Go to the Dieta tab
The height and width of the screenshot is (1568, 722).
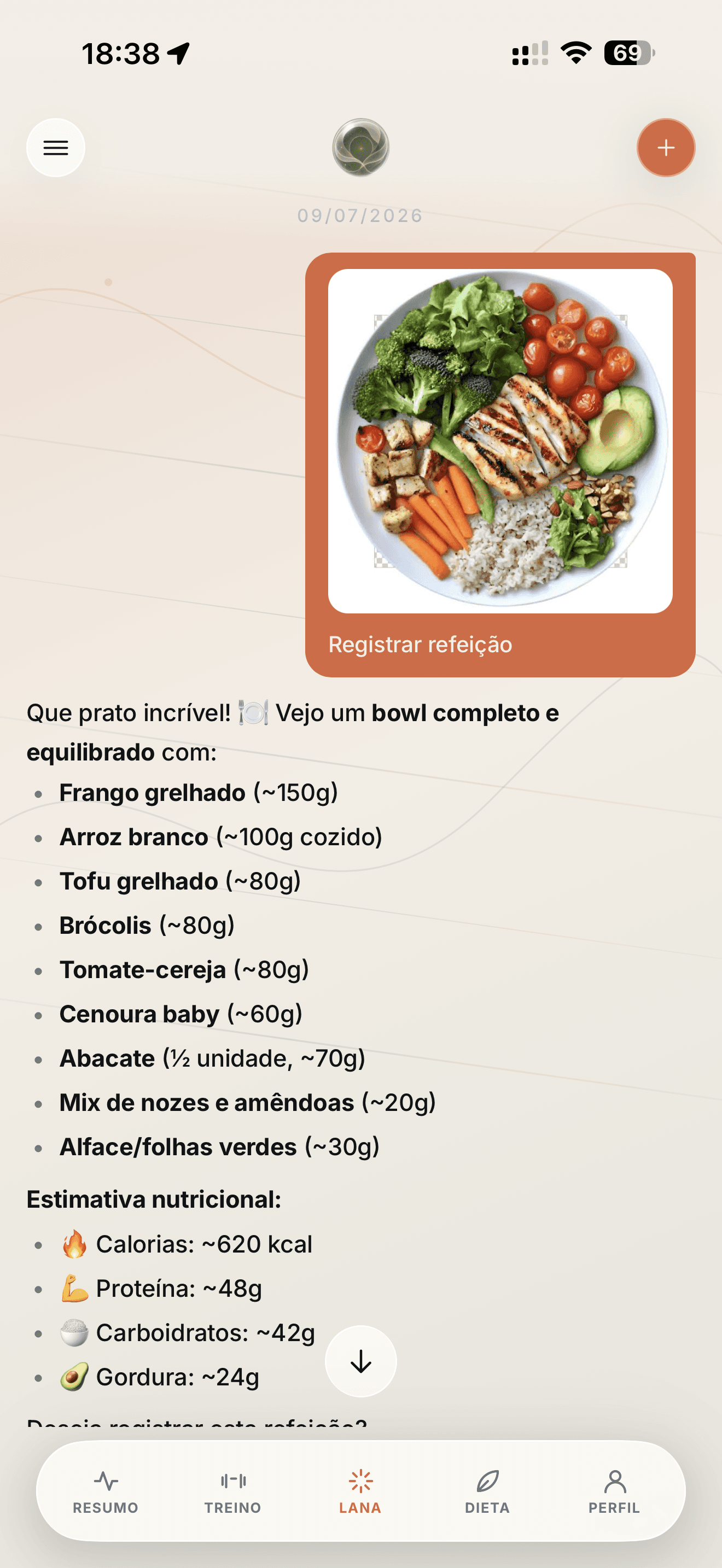[488, 1492]
